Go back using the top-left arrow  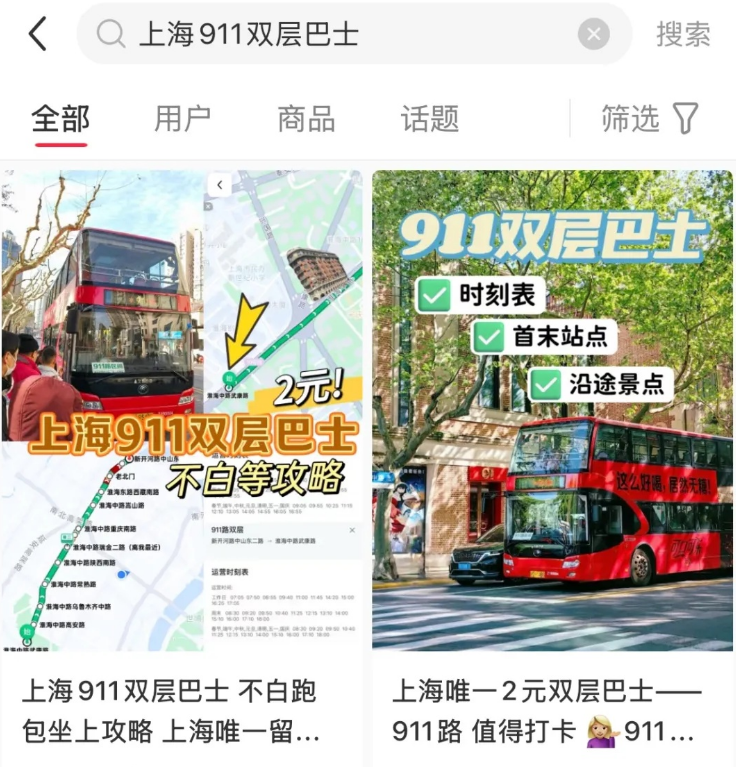(x=38, y=35)
